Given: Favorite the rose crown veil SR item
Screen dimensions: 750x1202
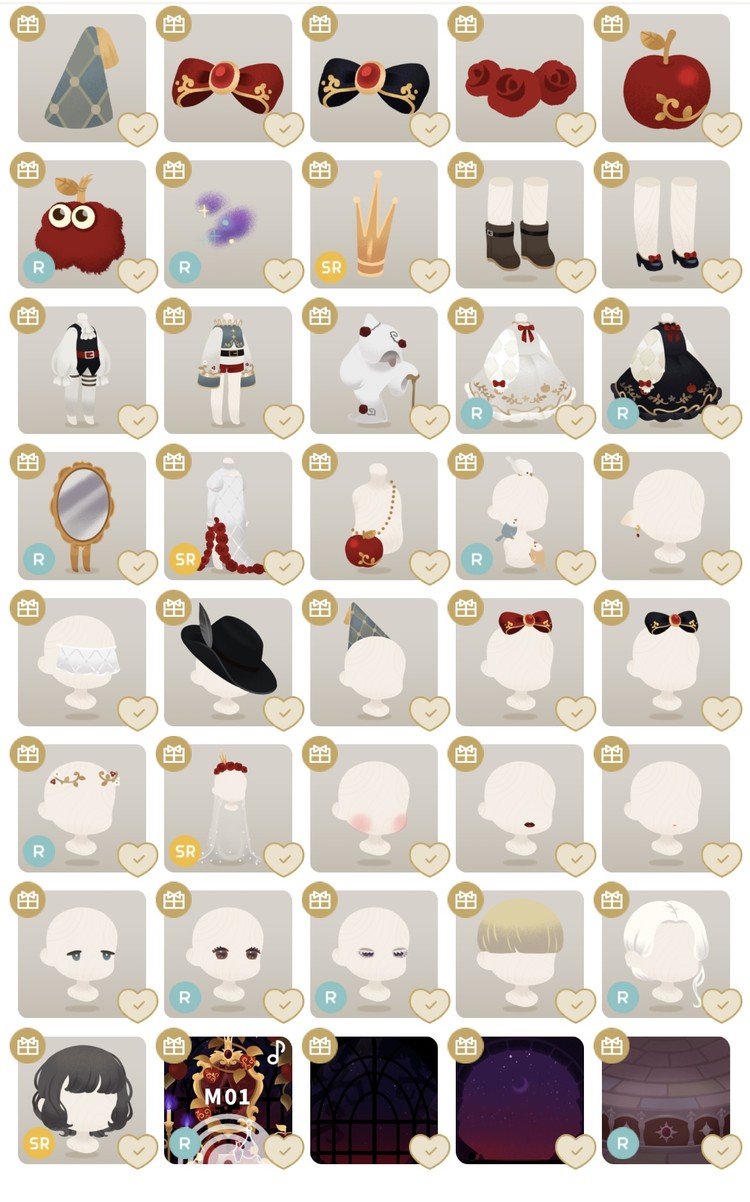Looking at the screenshot, I should [x=284, y=858].
